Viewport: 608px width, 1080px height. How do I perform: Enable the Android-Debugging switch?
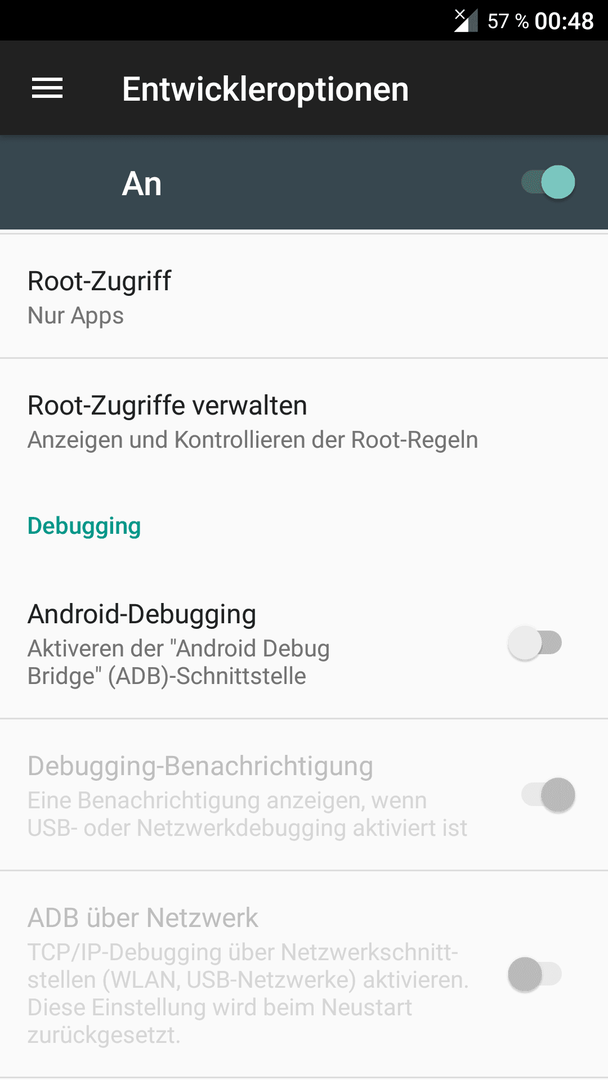[535, 643]
